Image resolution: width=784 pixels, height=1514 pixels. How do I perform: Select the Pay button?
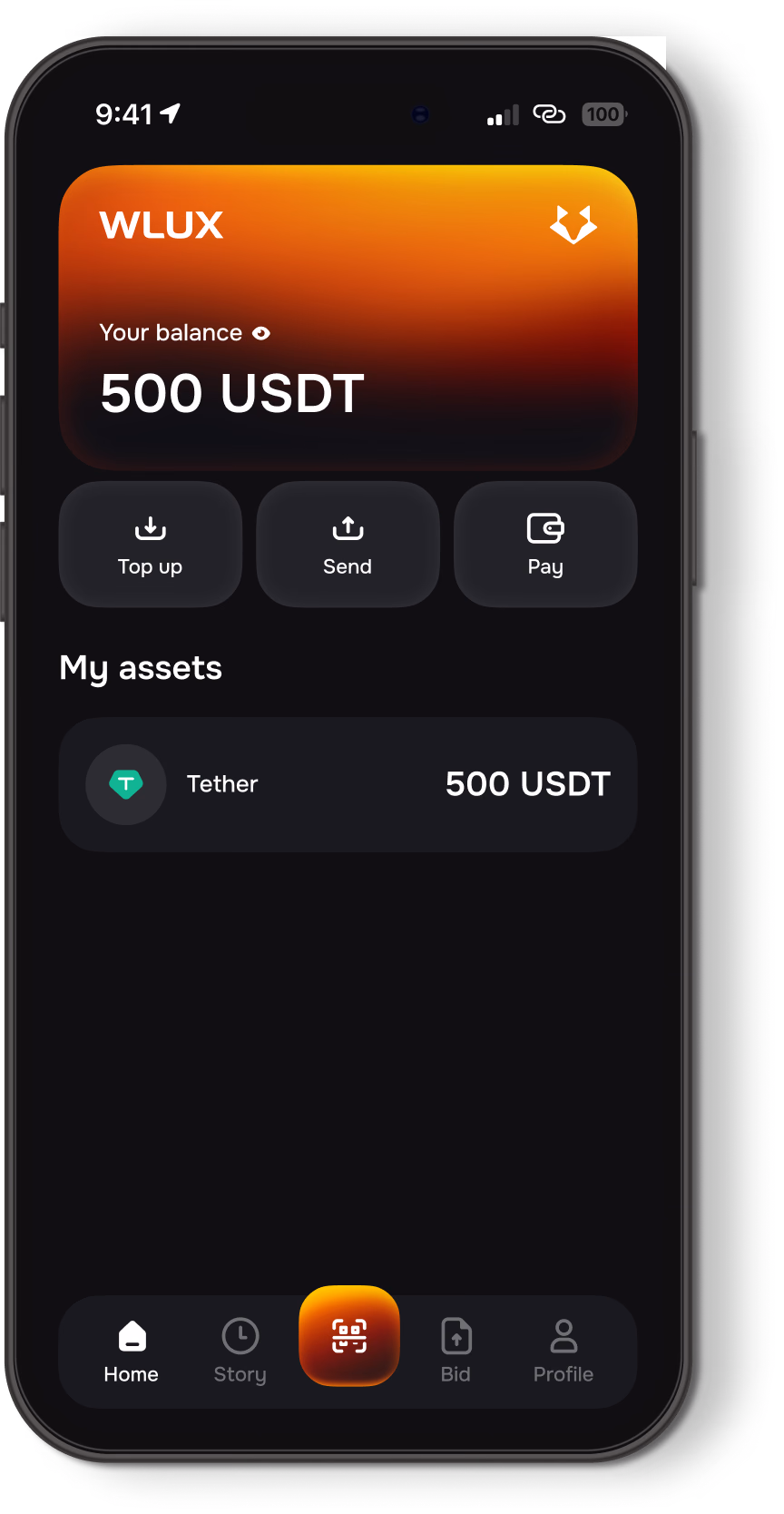click(545, 545)
